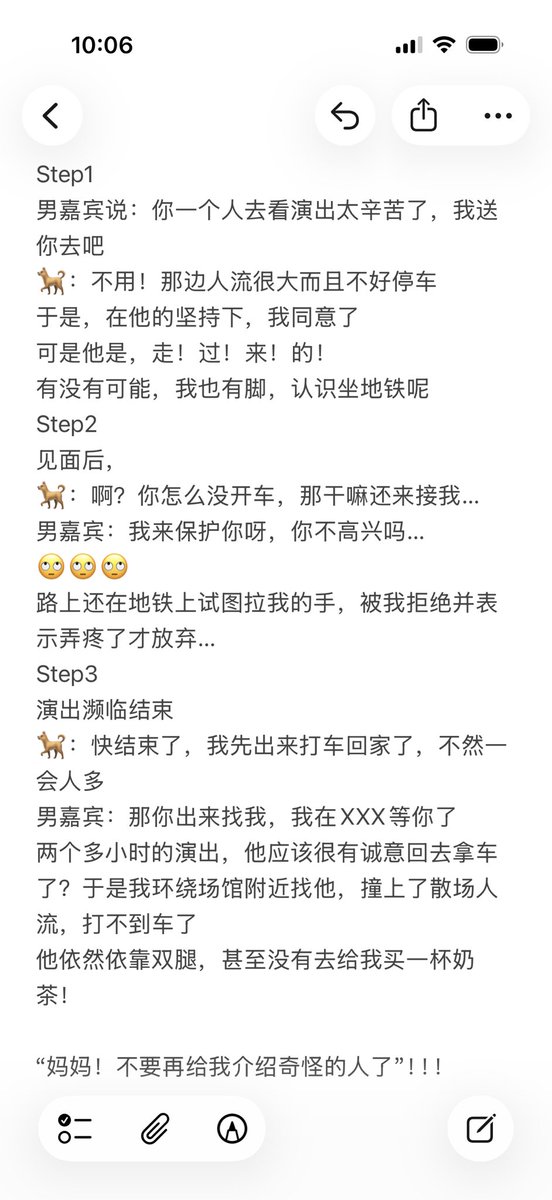Open the more options menu
The image size is (552, 1200).
tap(497, 116)
